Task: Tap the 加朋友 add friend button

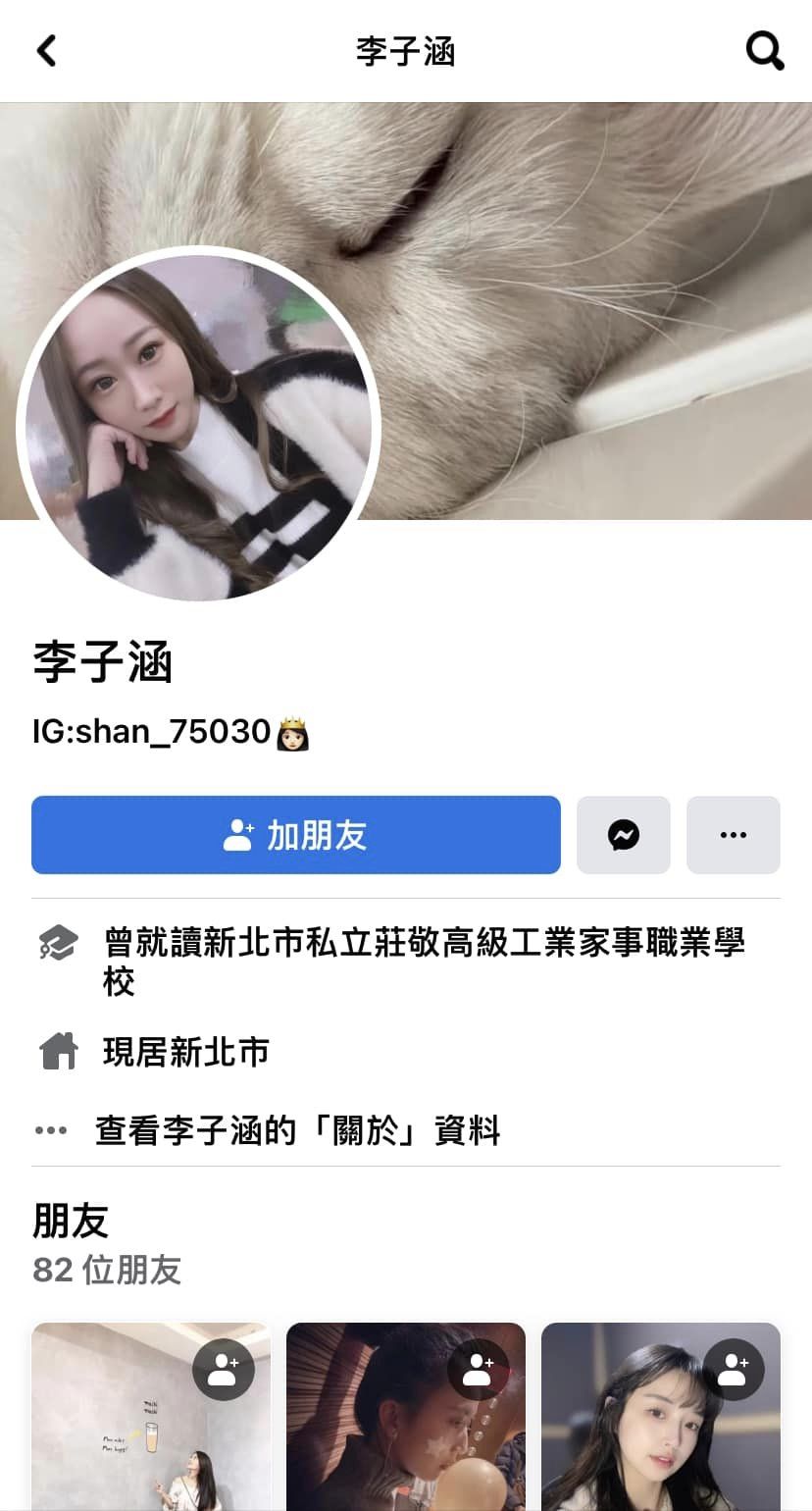Action: tap(295, 835)
